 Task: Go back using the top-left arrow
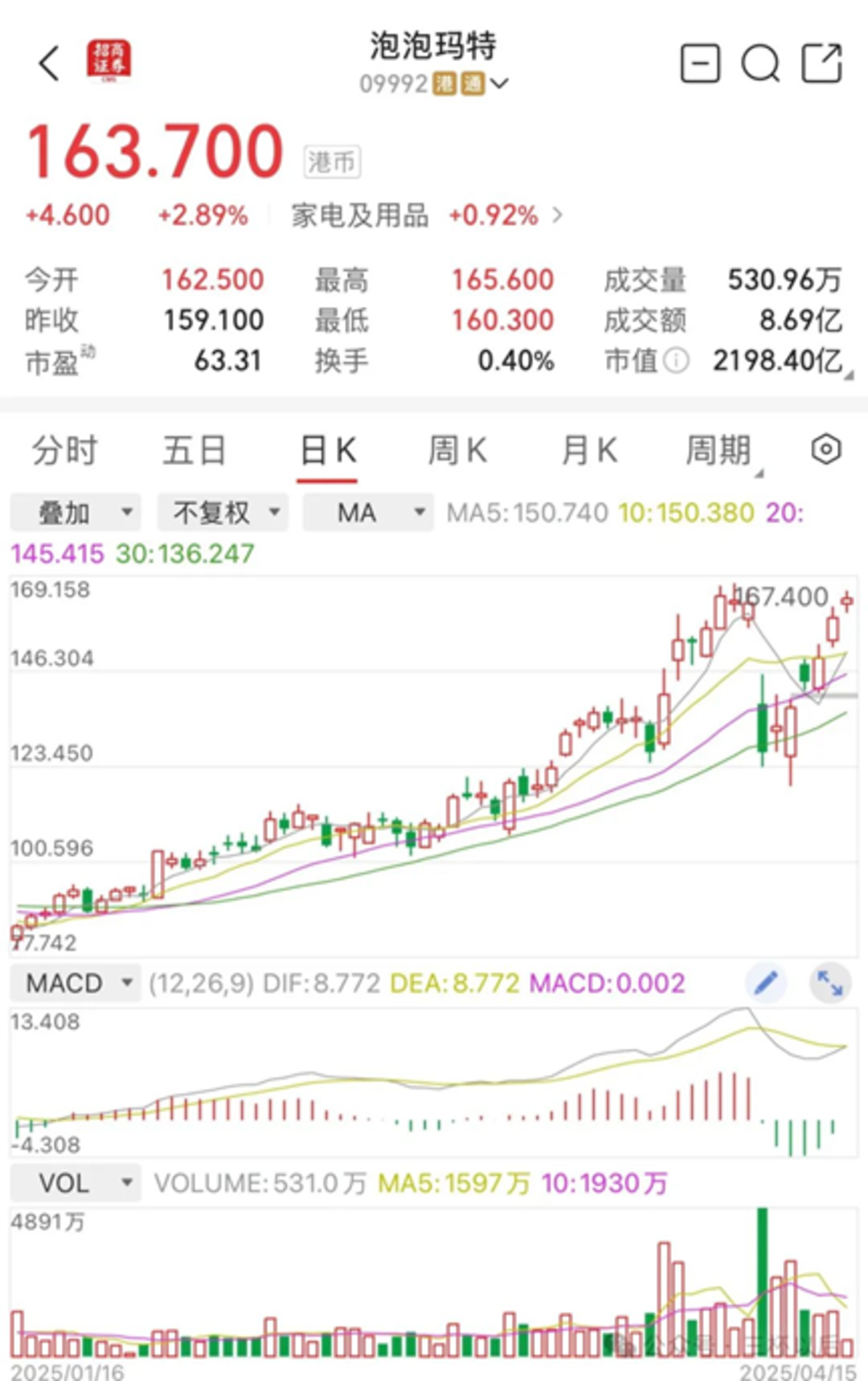(50, 63)
